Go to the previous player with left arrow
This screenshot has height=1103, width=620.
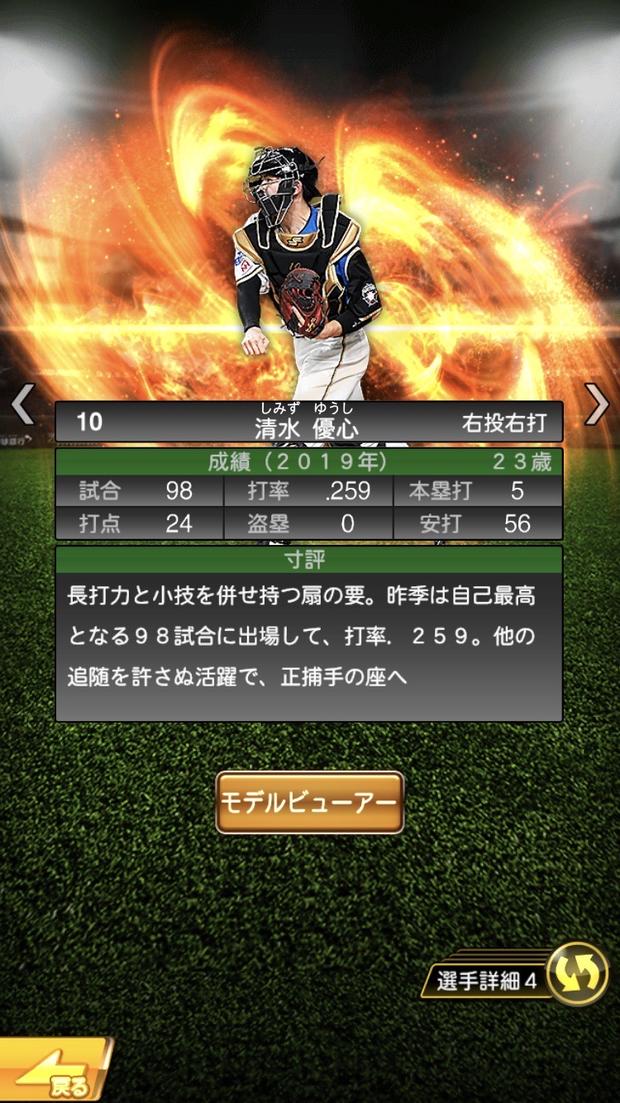[x=22, y=404]
